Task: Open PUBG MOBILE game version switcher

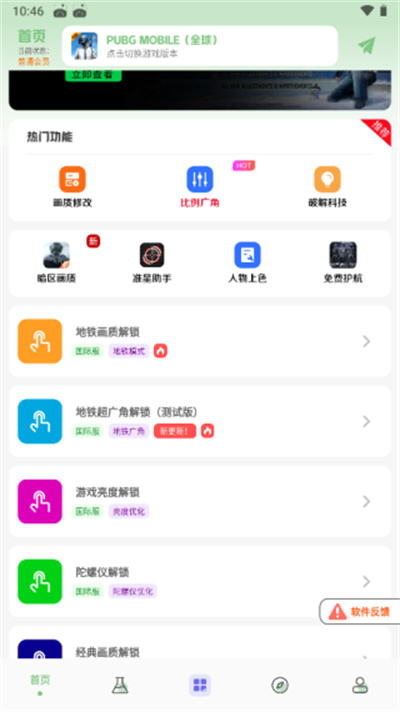Action: 200,46
